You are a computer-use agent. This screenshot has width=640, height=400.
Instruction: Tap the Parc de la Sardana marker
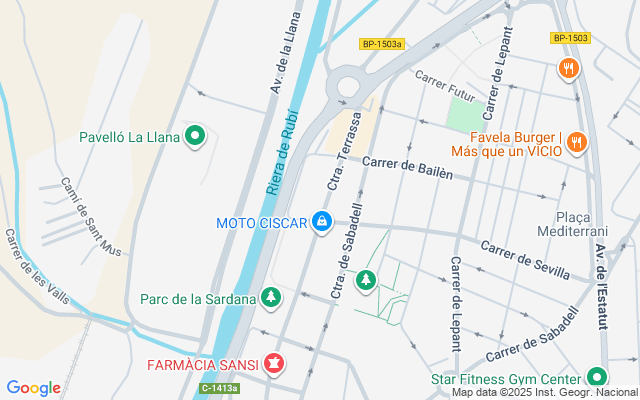point(270,297)
